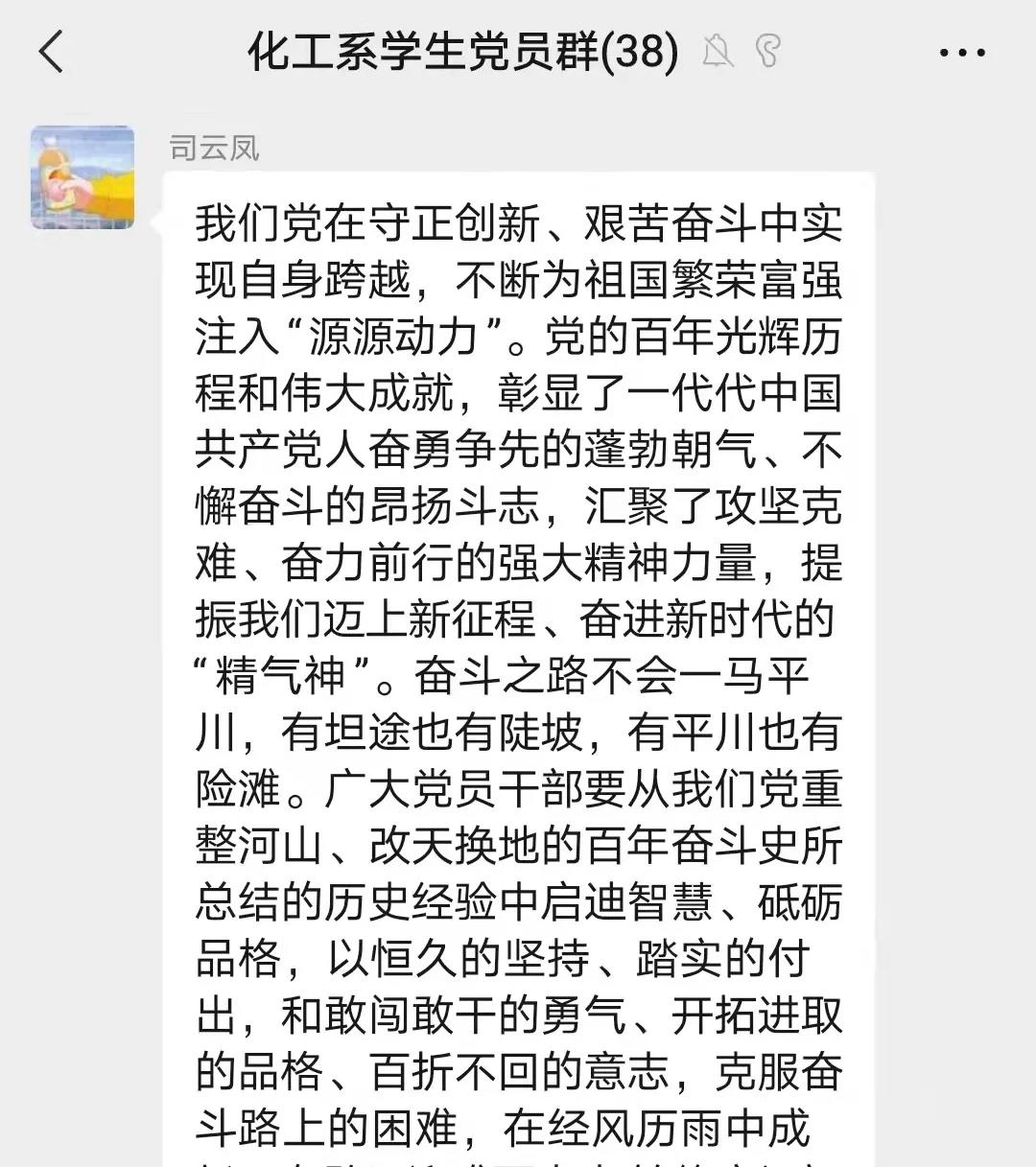The width and height of the screenshot is (1036, 1167).
Task: Open 司云凤's profile avatar
Action: coord(82,177)
